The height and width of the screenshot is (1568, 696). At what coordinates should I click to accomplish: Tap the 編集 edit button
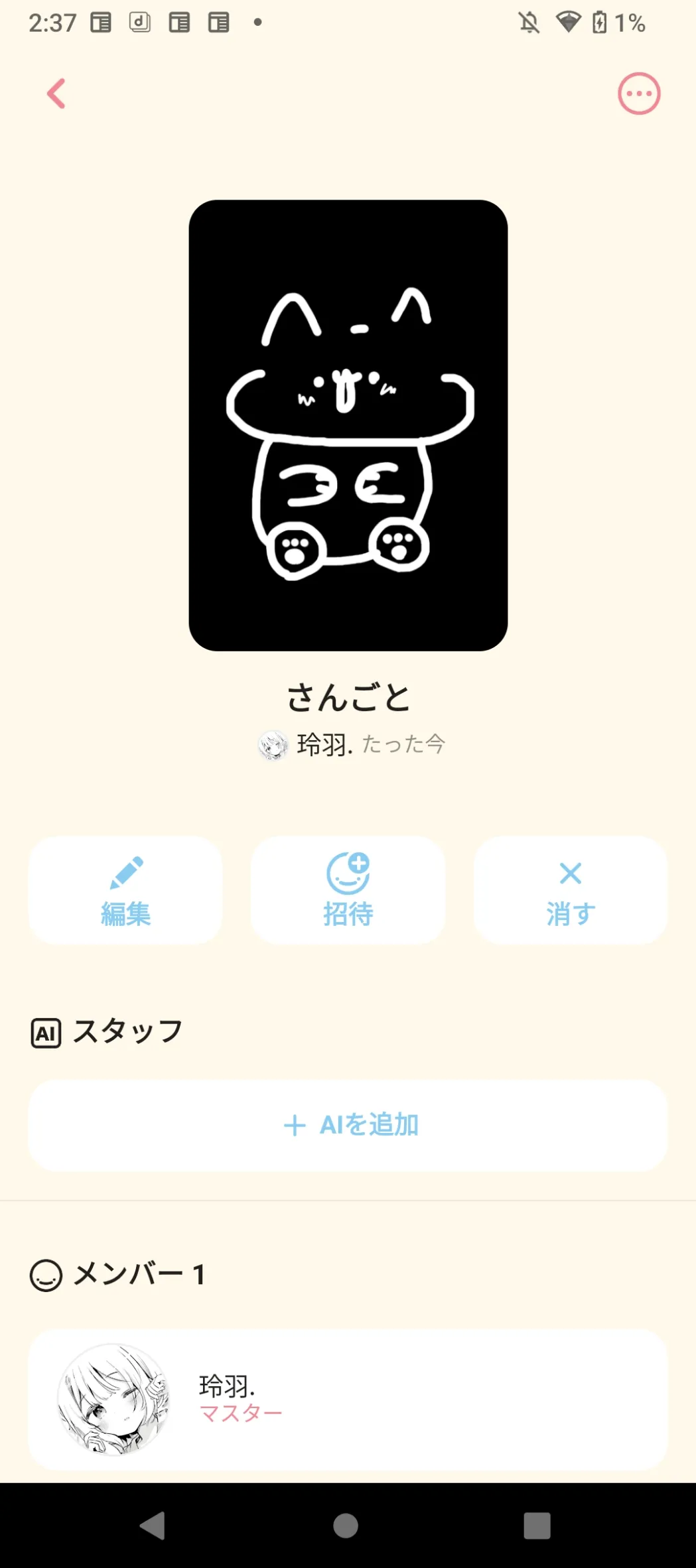pos(125,890)
